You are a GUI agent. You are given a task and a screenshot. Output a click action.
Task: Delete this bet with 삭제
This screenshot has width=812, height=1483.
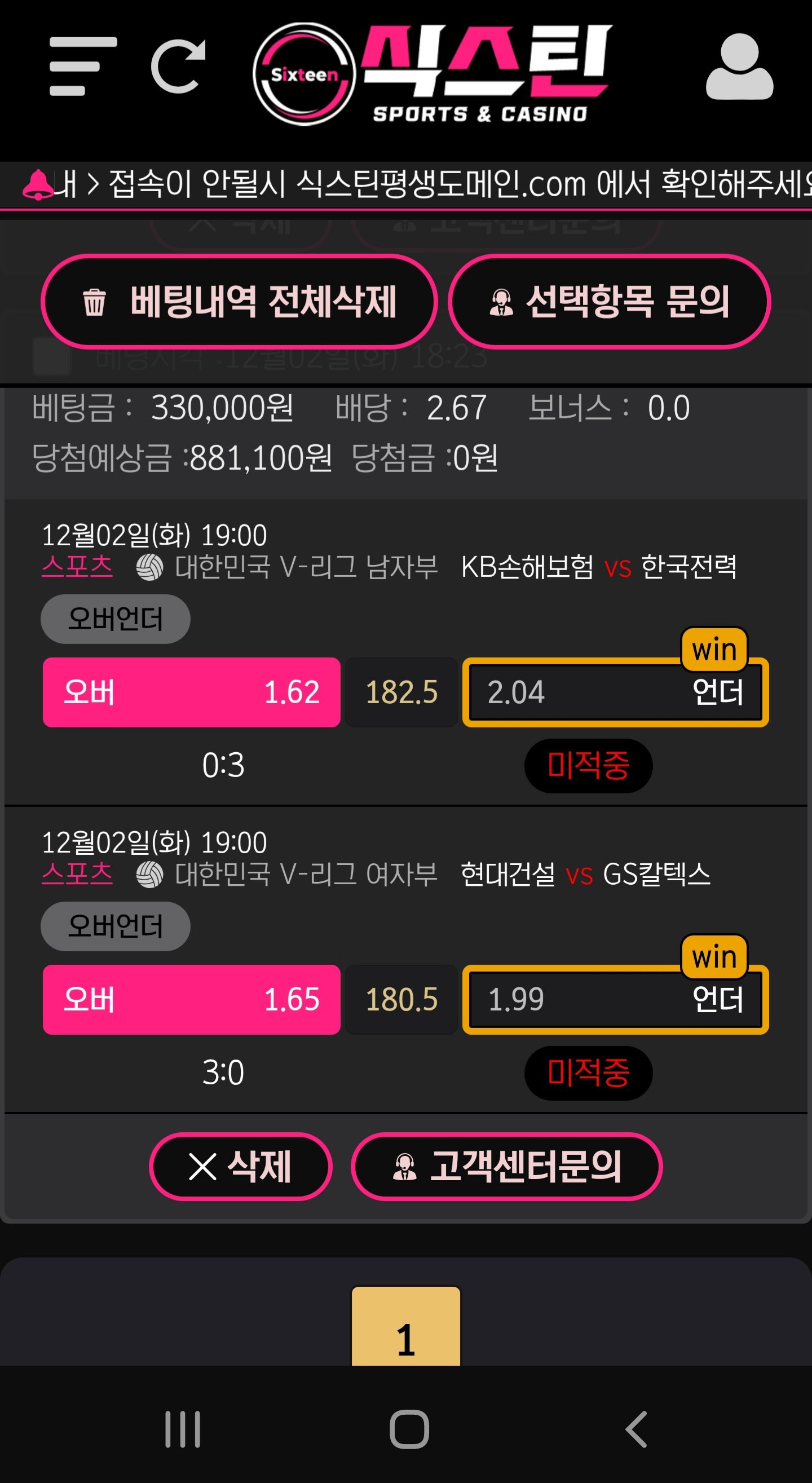pyautogui.click(x=241, y=1166)
